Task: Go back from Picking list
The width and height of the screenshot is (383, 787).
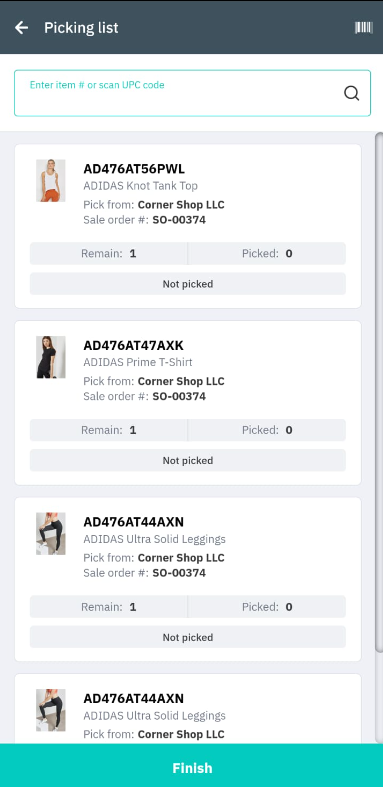Action: point(21,28)
